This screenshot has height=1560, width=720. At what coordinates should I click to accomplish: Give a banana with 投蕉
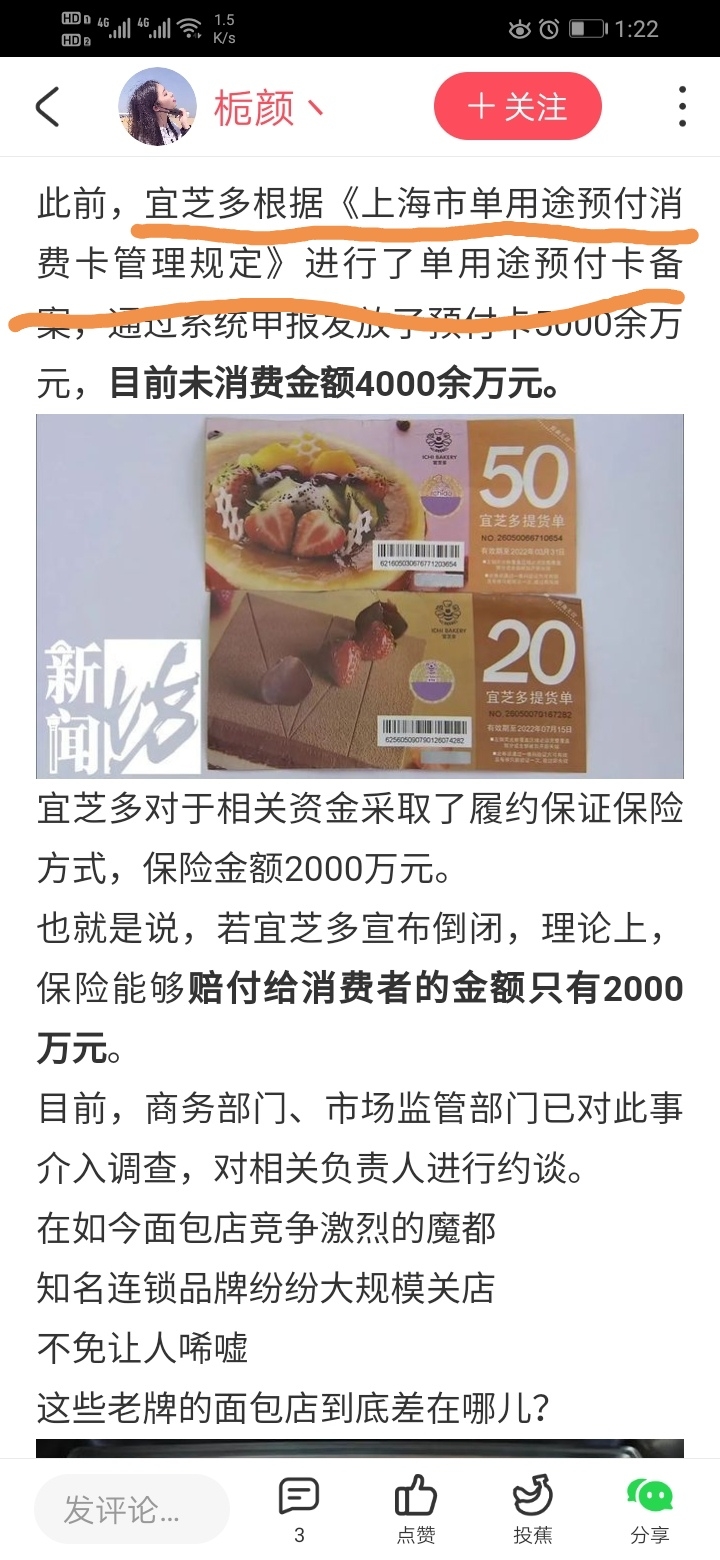(532, 1508)
